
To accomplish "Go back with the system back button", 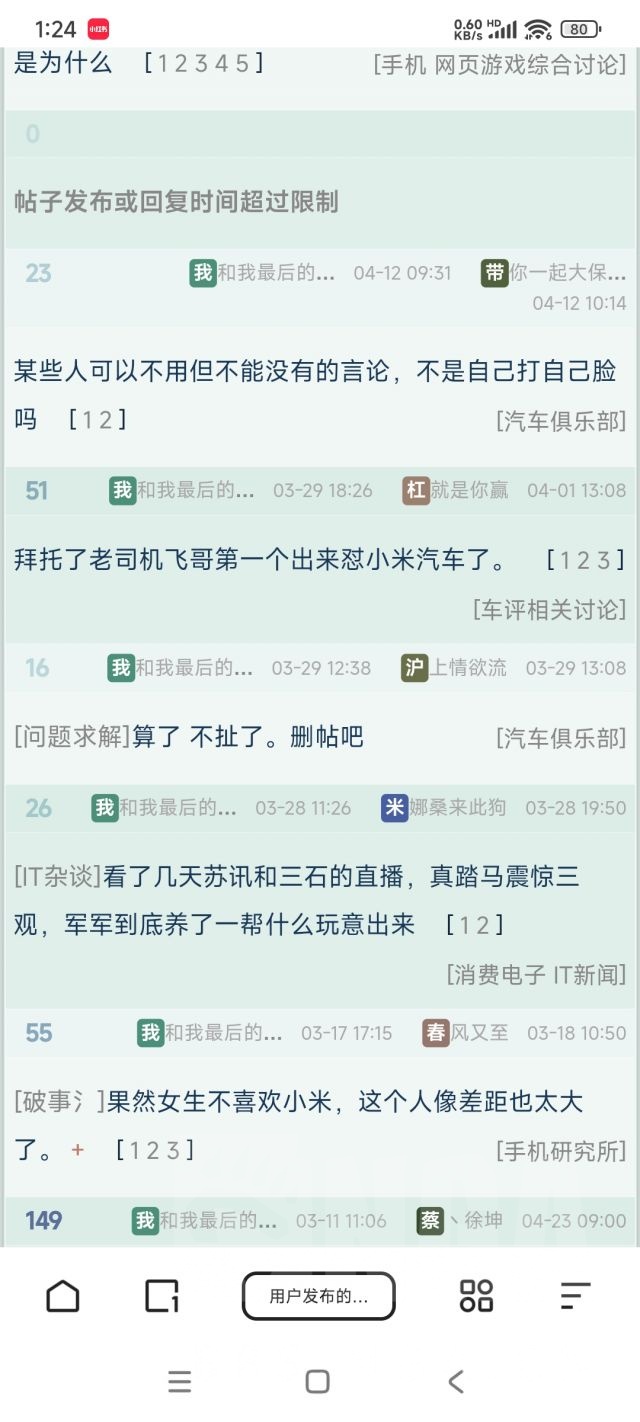I will pyautogui.click(x=456, y=1382).
